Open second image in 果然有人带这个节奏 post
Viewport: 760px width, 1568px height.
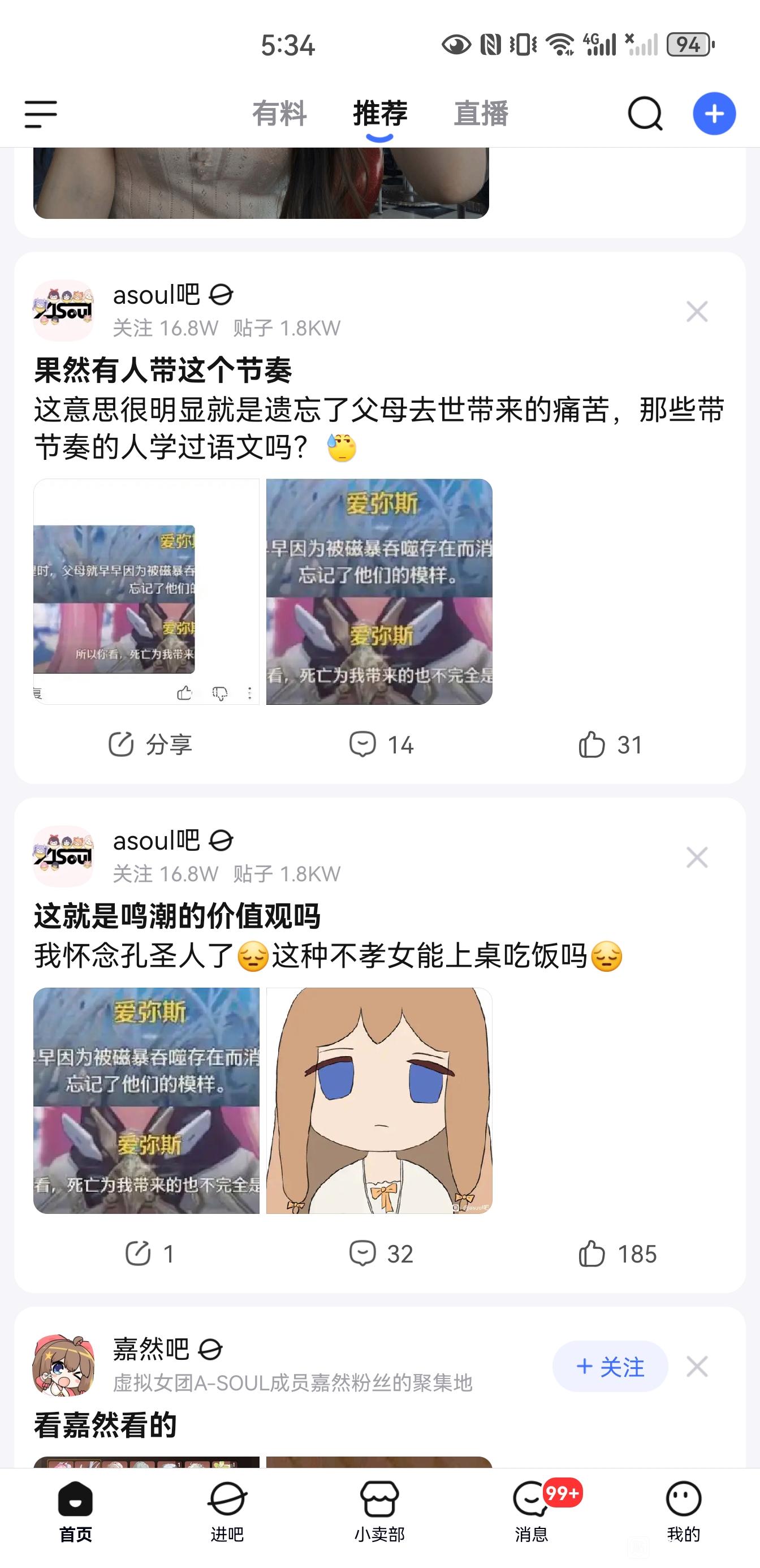pyautogui.click(x=379, y=592)
